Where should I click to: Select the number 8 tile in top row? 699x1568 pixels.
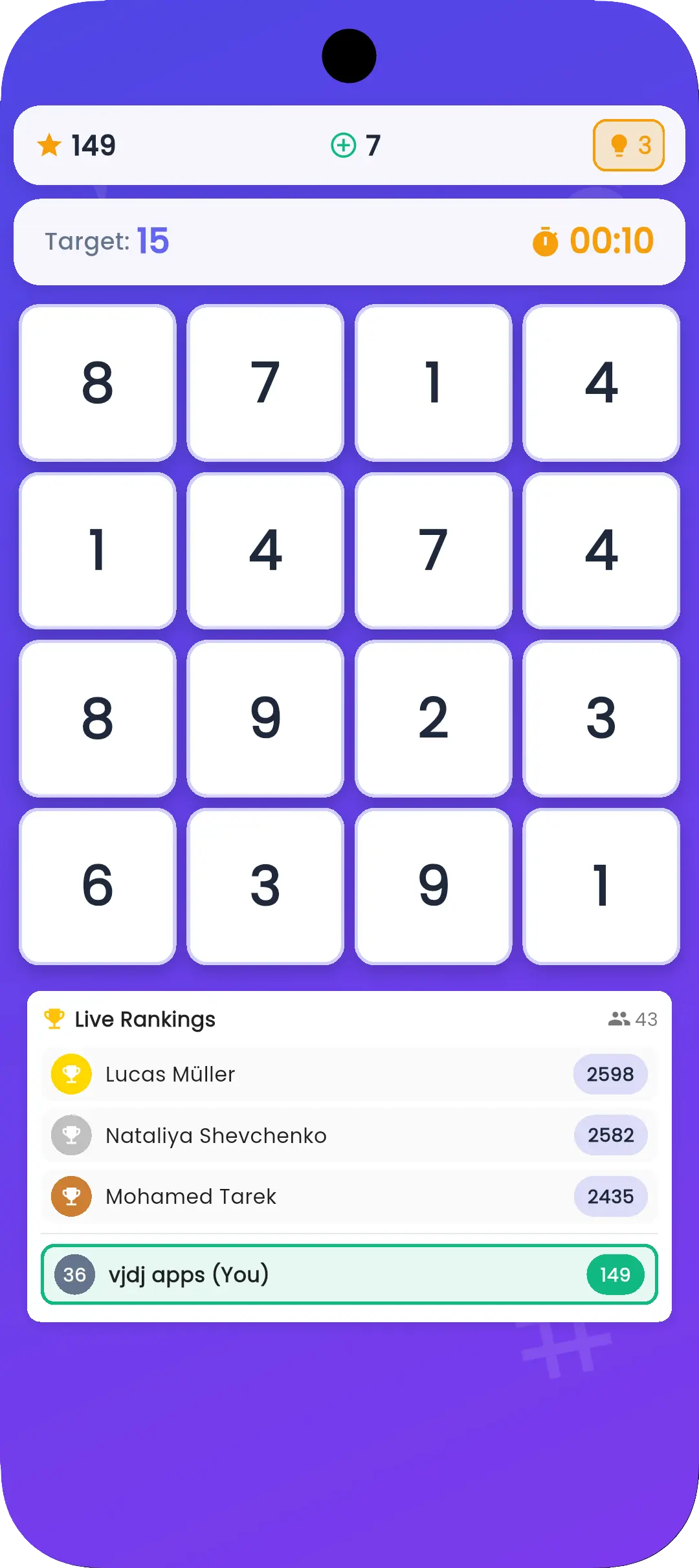click(x=96, y=383)
